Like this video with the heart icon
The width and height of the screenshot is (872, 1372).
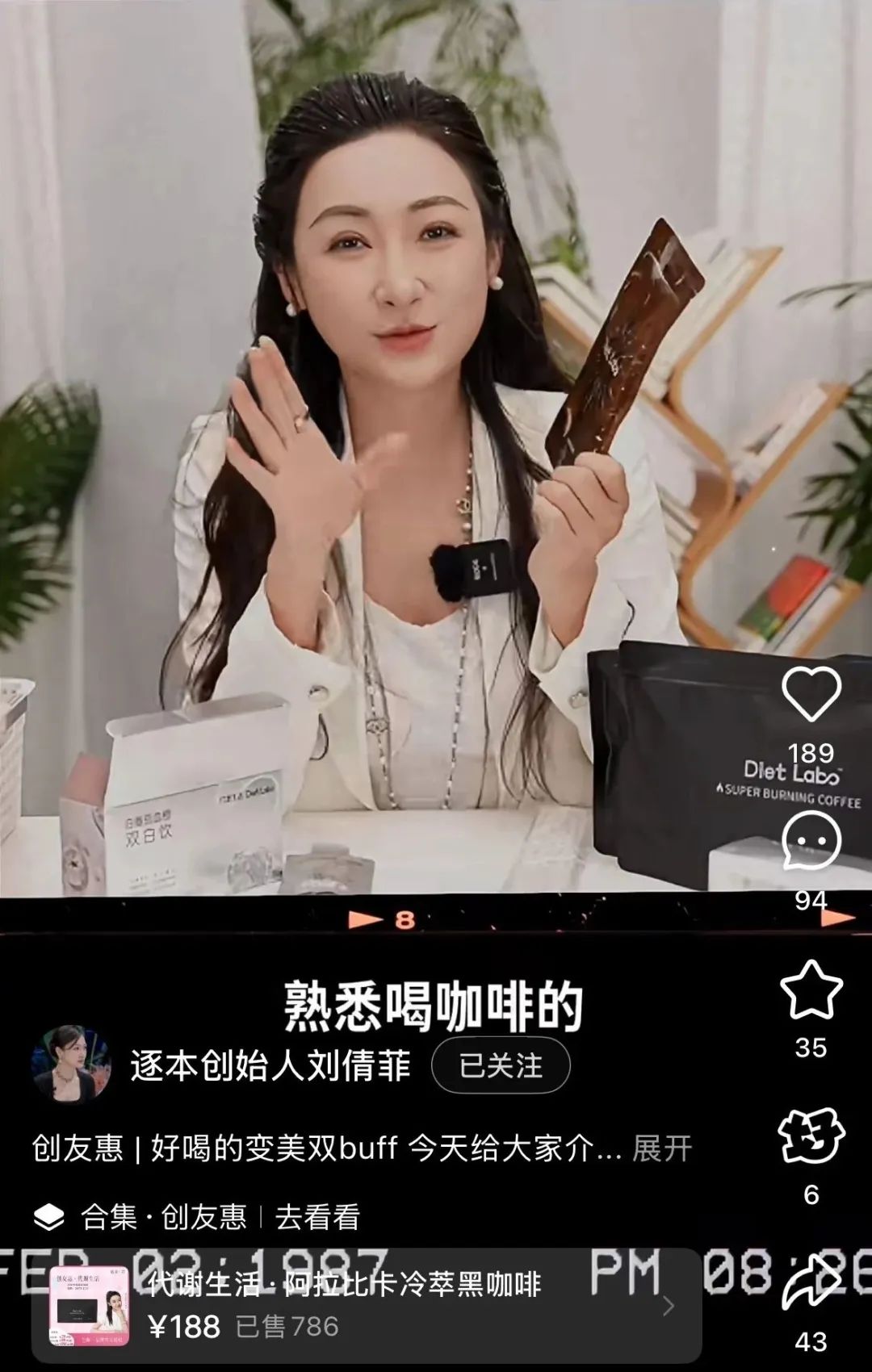811,694
